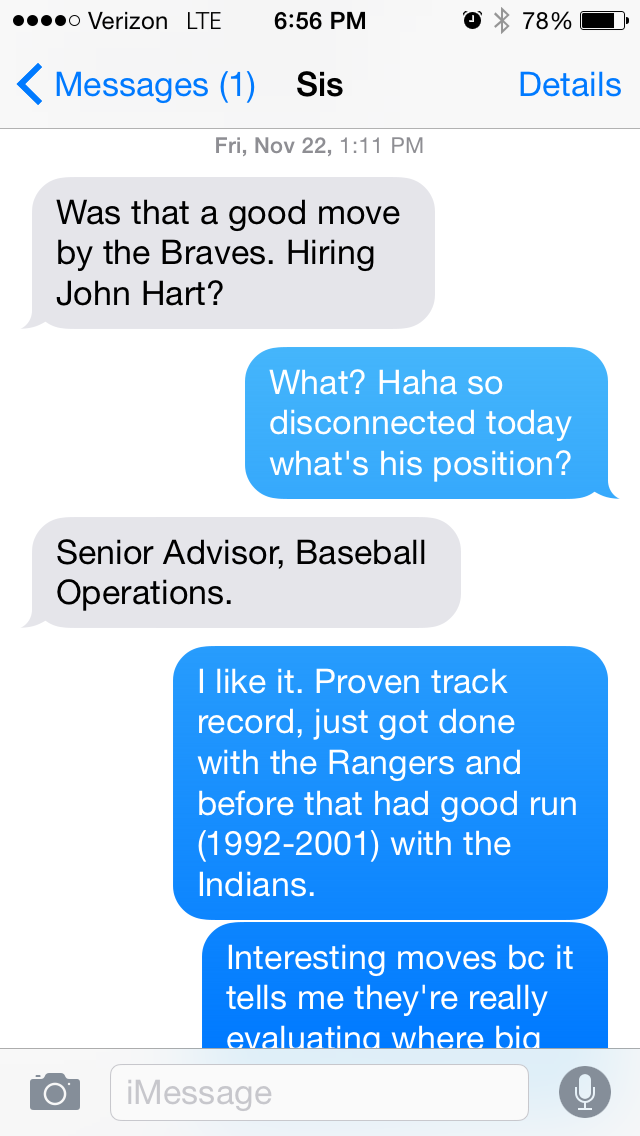
Task: Start recording with the microphone button
Action: pyautogui.click(x=584, y=1091)
